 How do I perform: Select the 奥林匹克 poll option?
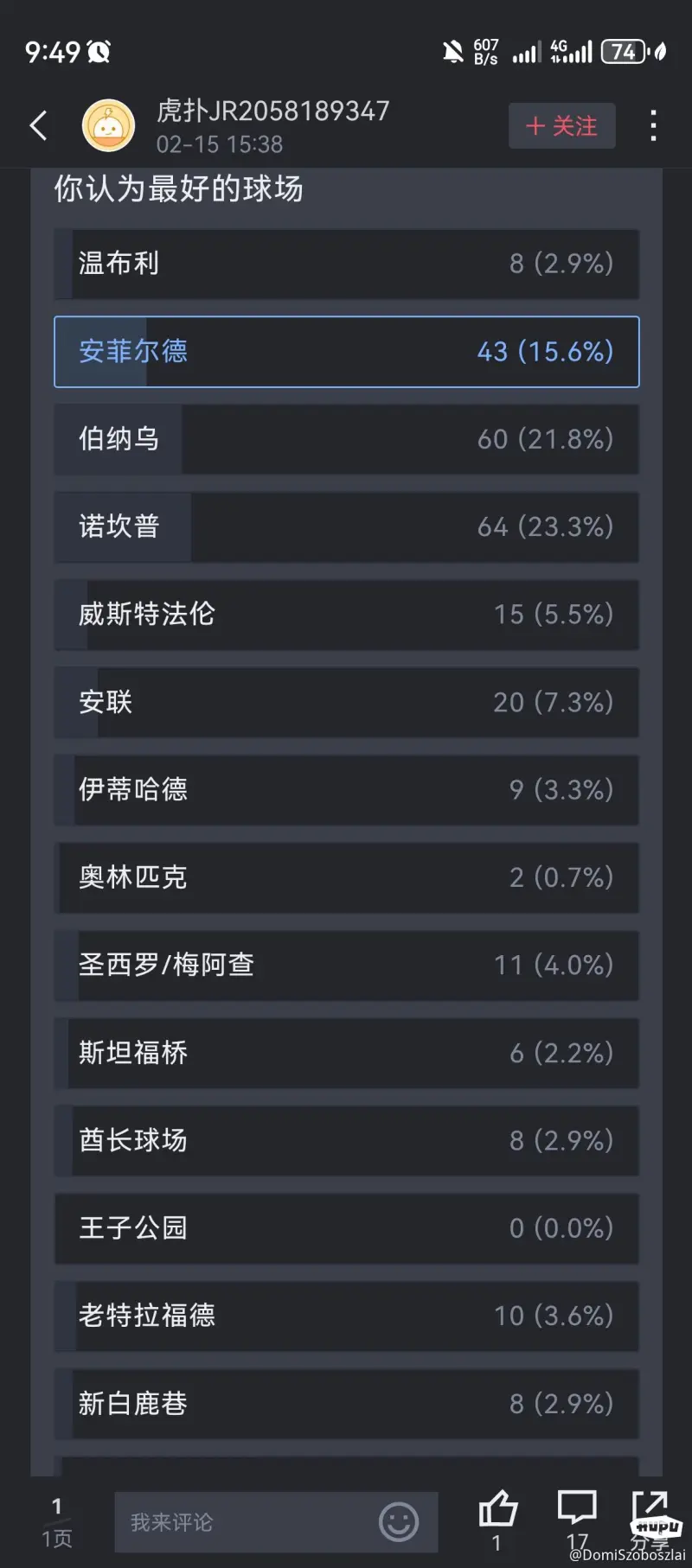point(347,877)
